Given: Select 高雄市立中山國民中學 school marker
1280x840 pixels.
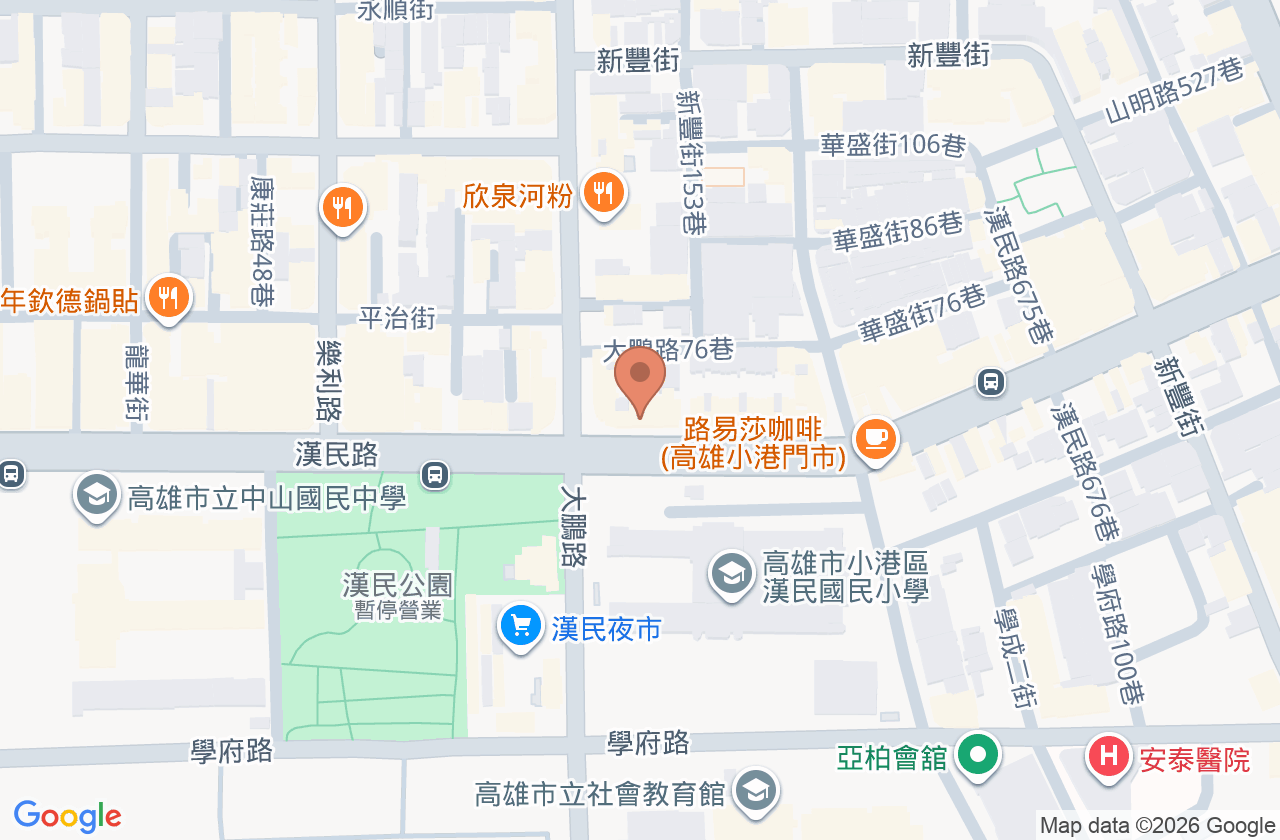Looking at the screenshot, I should 98,497.
